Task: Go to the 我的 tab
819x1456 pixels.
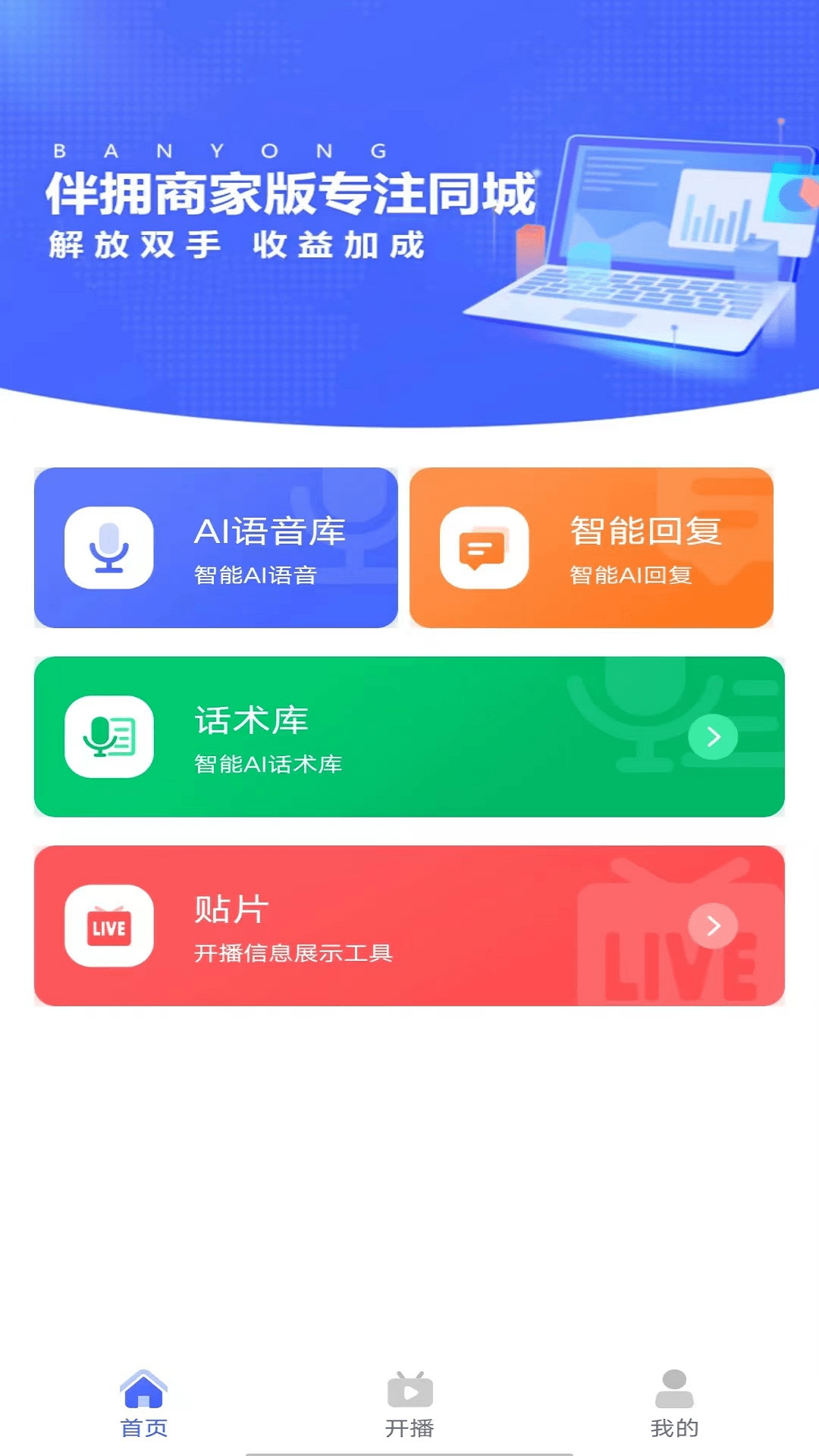Action: pos(674,1404)
